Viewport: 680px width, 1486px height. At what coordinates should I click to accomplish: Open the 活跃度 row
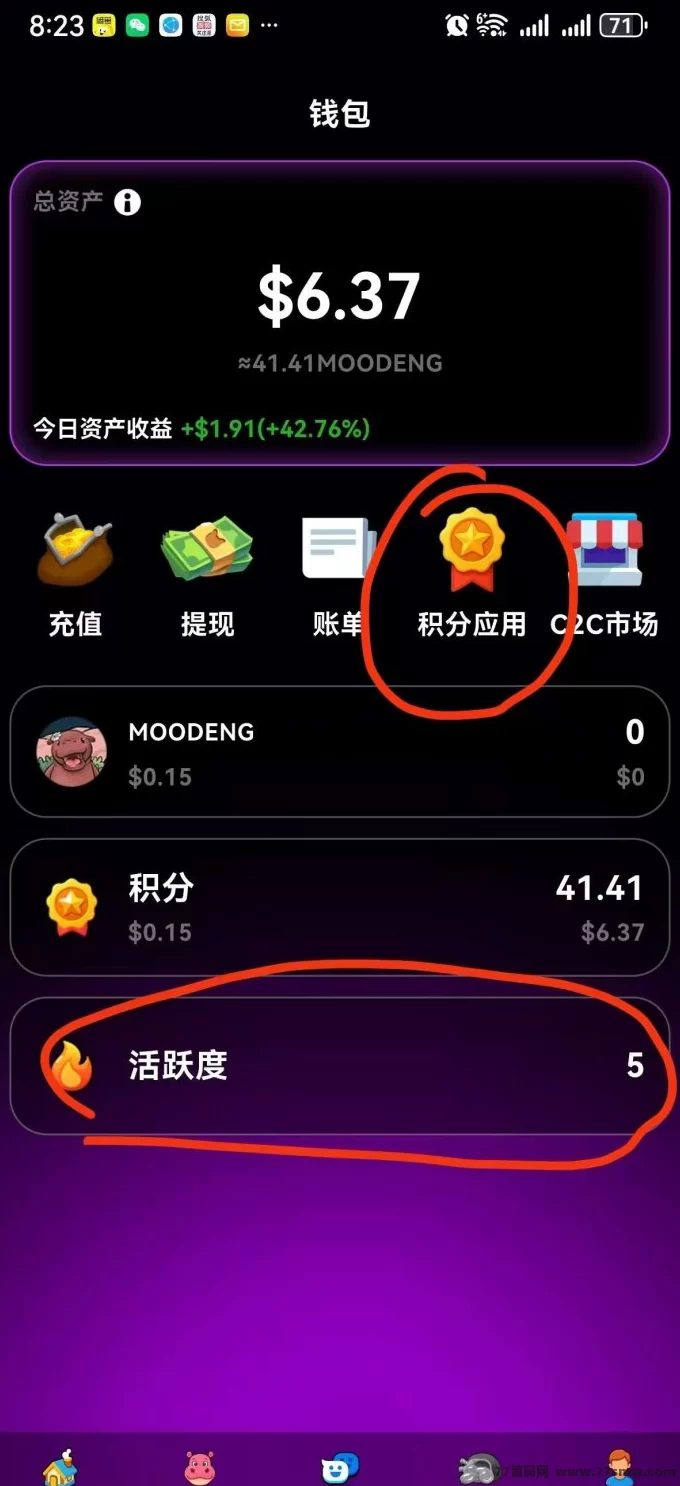point(339,1066)
